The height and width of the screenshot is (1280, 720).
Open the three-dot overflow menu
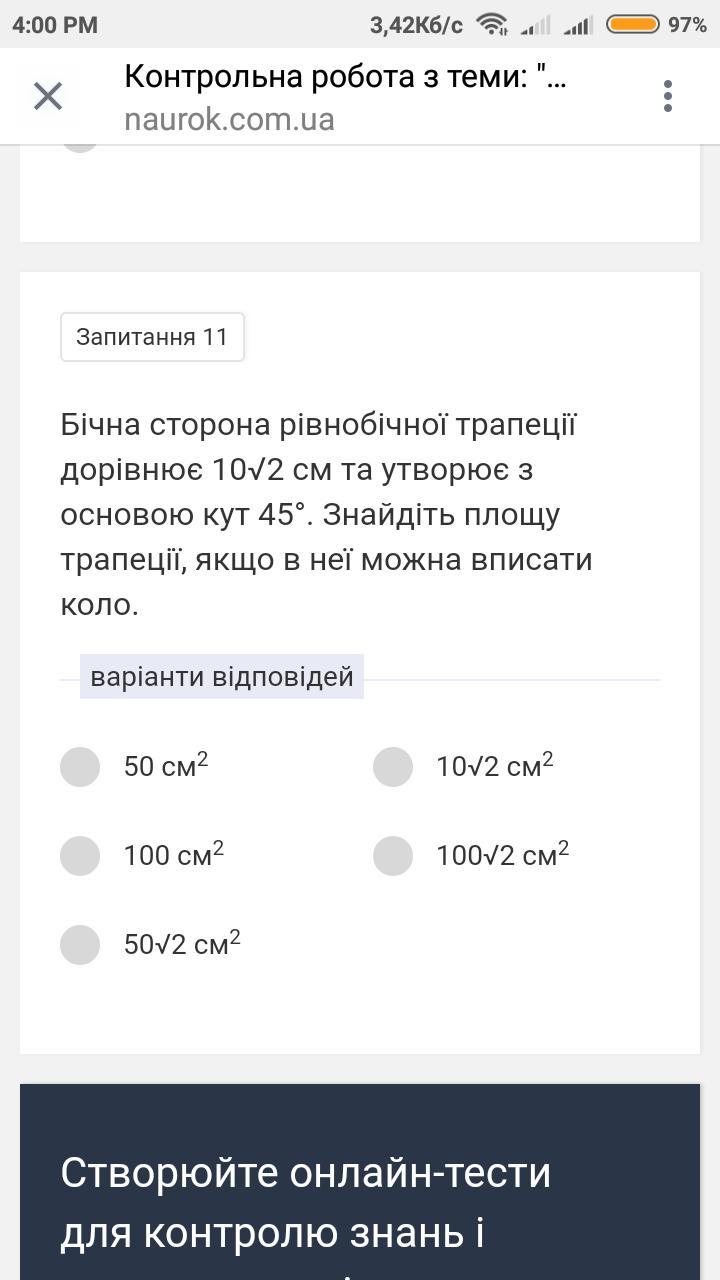click(668, 97)
